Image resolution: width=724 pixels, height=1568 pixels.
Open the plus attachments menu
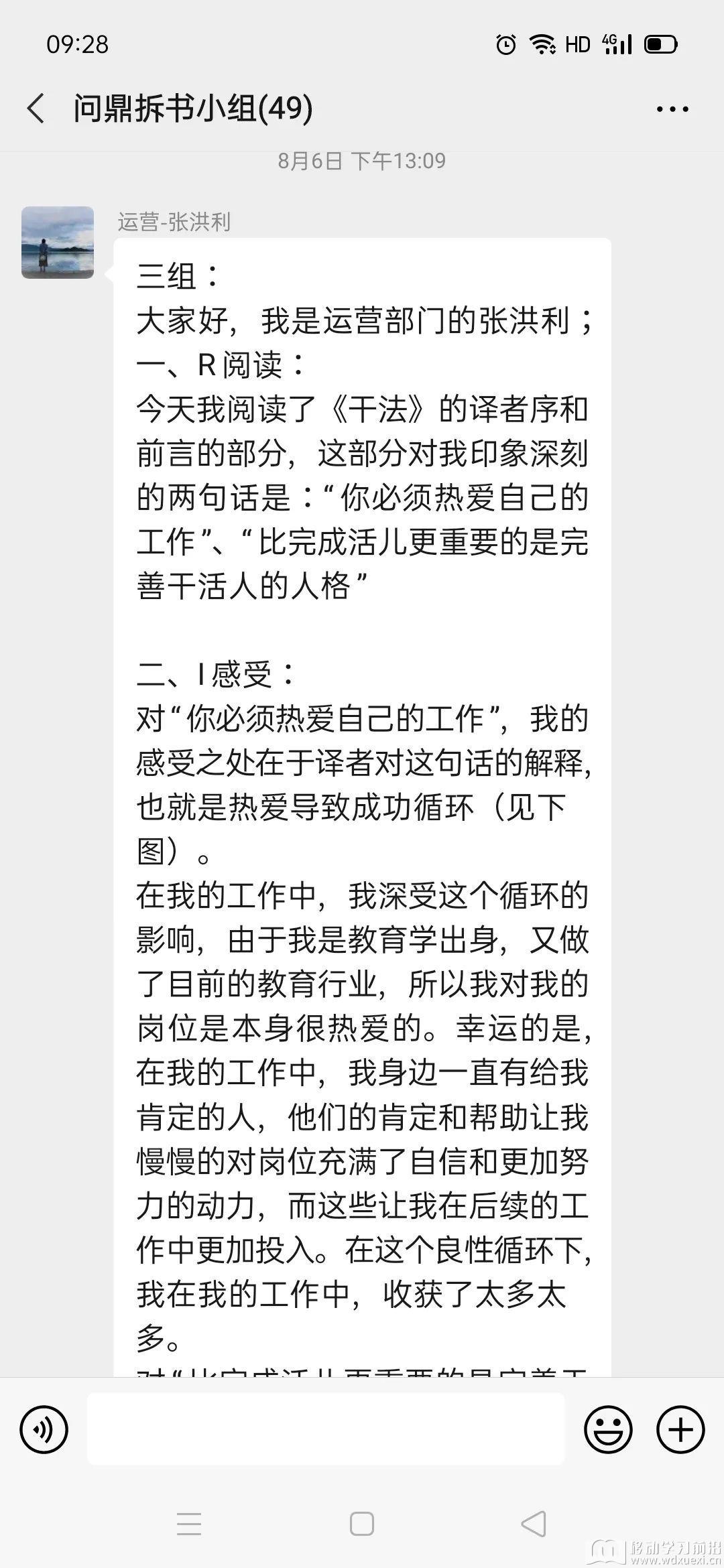click(x=680, y=1429)
